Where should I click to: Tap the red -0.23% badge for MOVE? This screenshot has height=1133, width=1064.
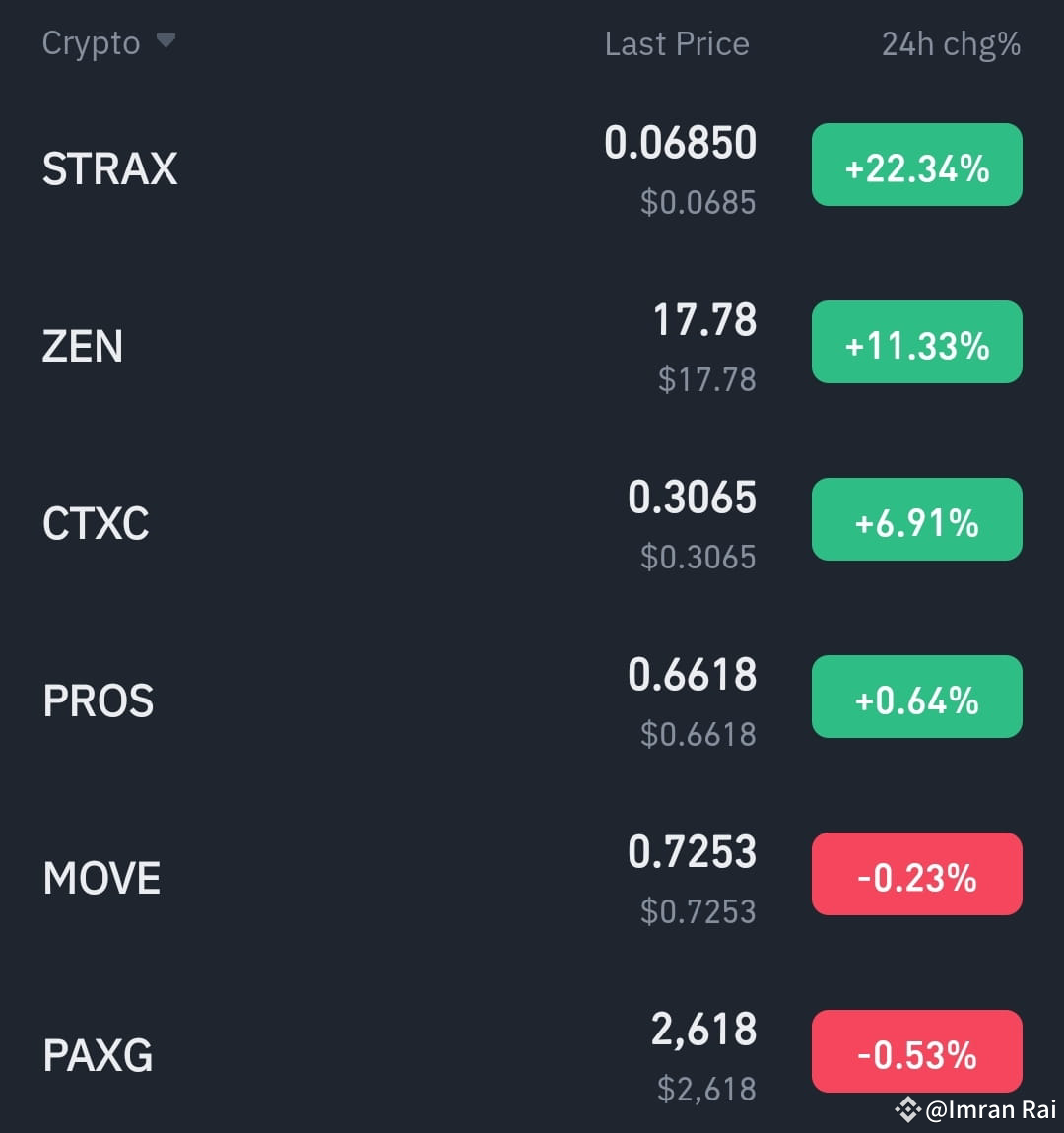pyautogui.click(x=916, y=874)
